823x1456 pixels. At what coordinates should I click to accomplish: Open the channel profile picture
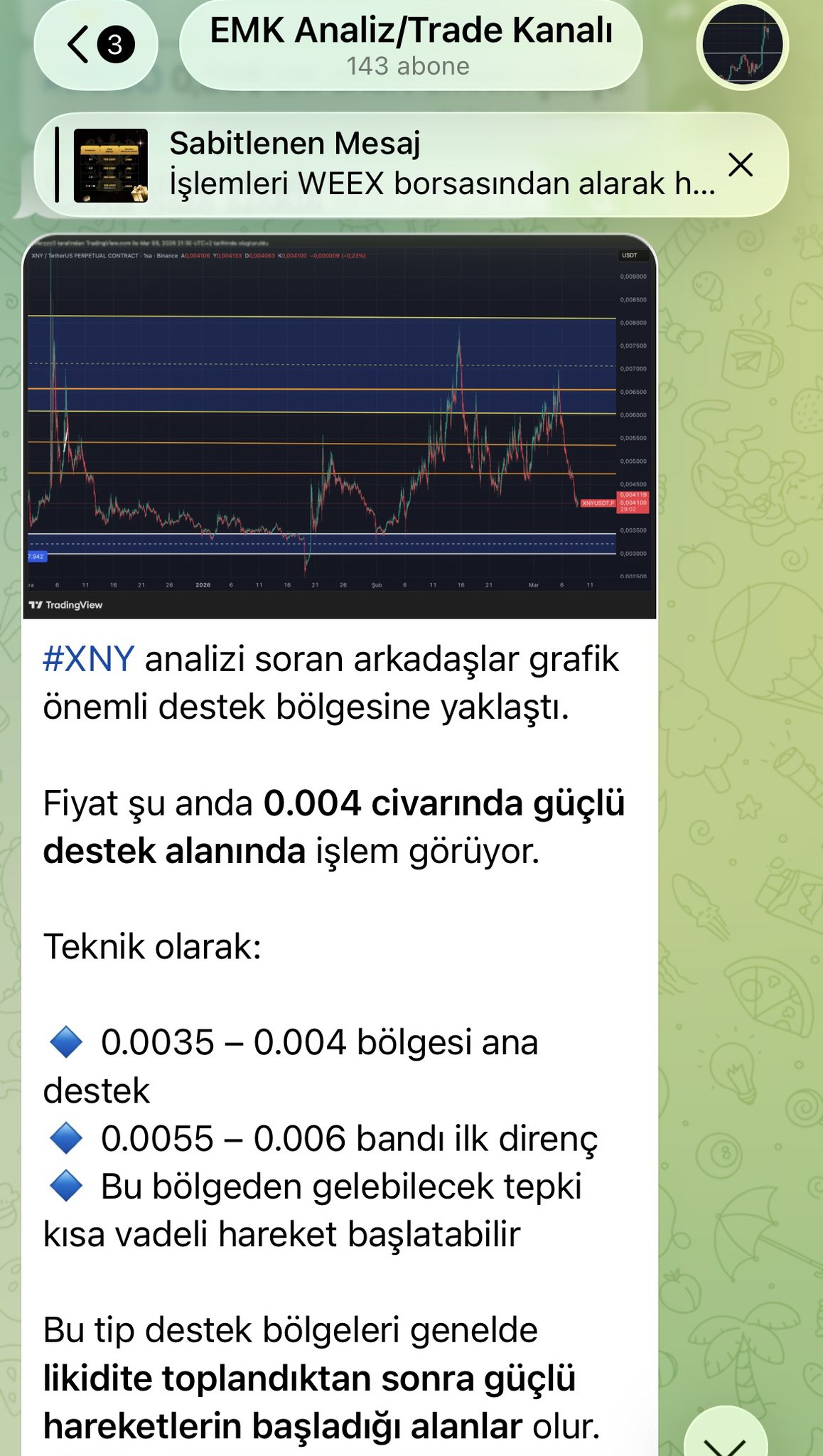click(742, 45)
